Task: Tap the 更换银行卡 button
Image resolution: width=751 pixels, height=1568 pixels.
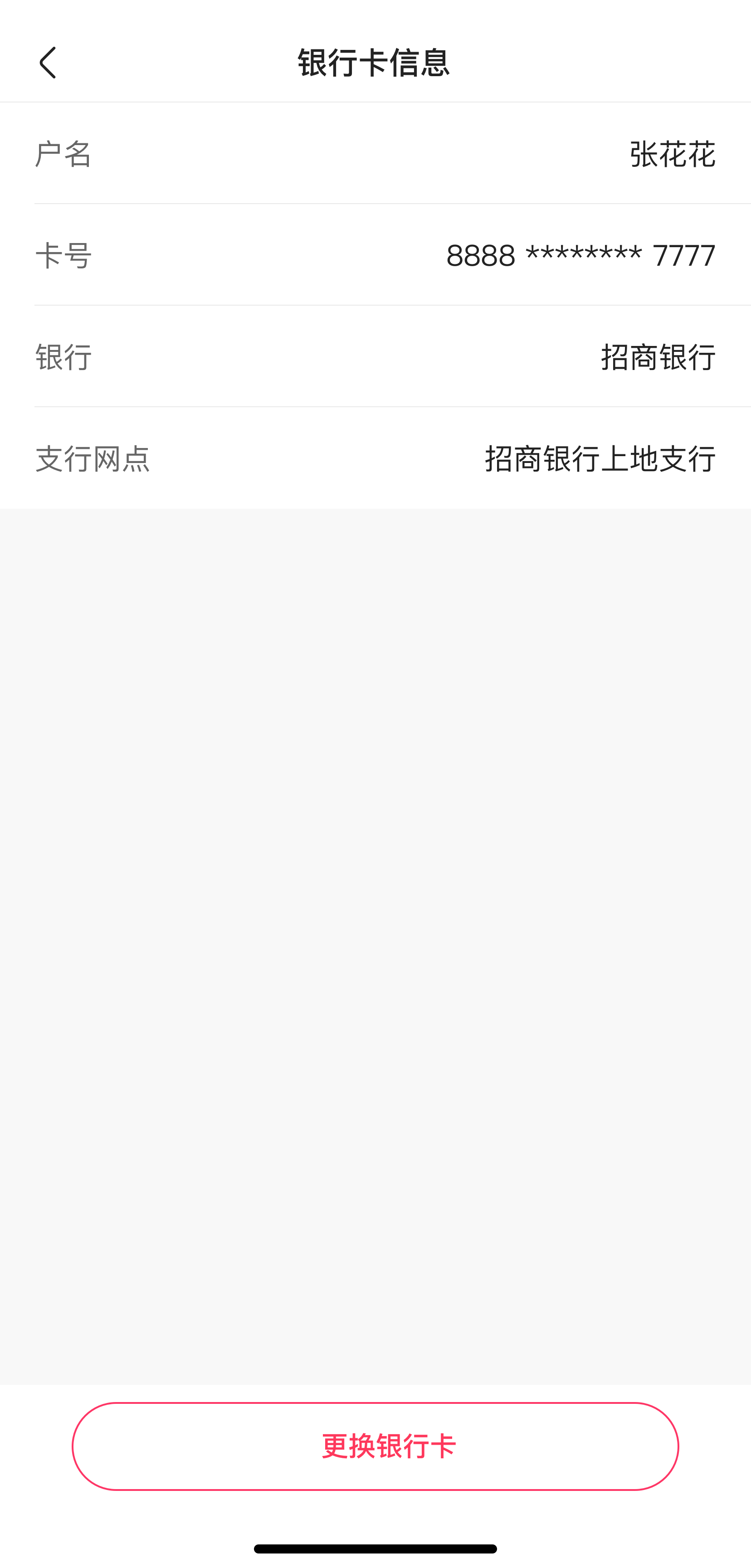Action: click(375, 1446)
